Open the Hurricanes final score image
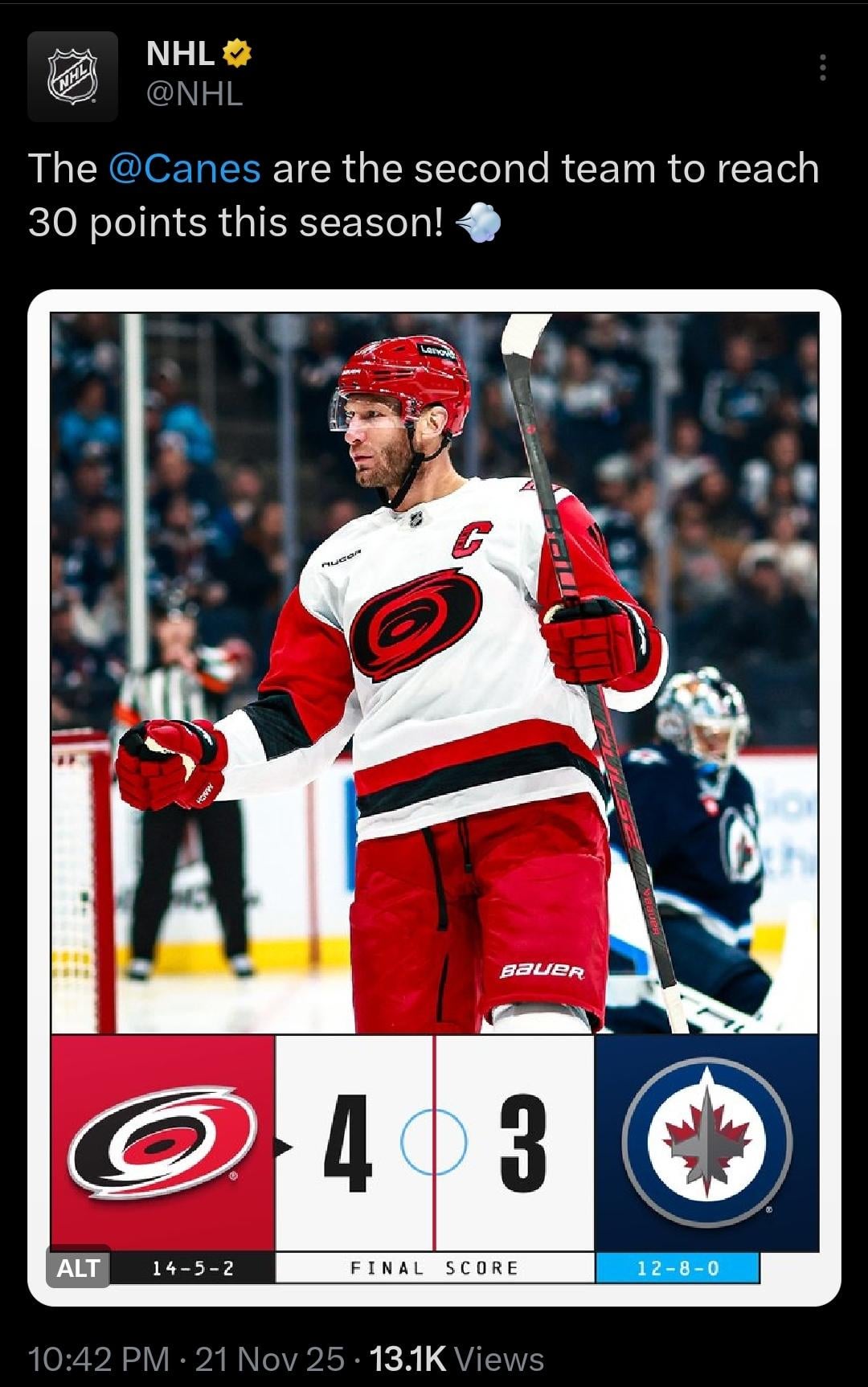 (434, 723)
